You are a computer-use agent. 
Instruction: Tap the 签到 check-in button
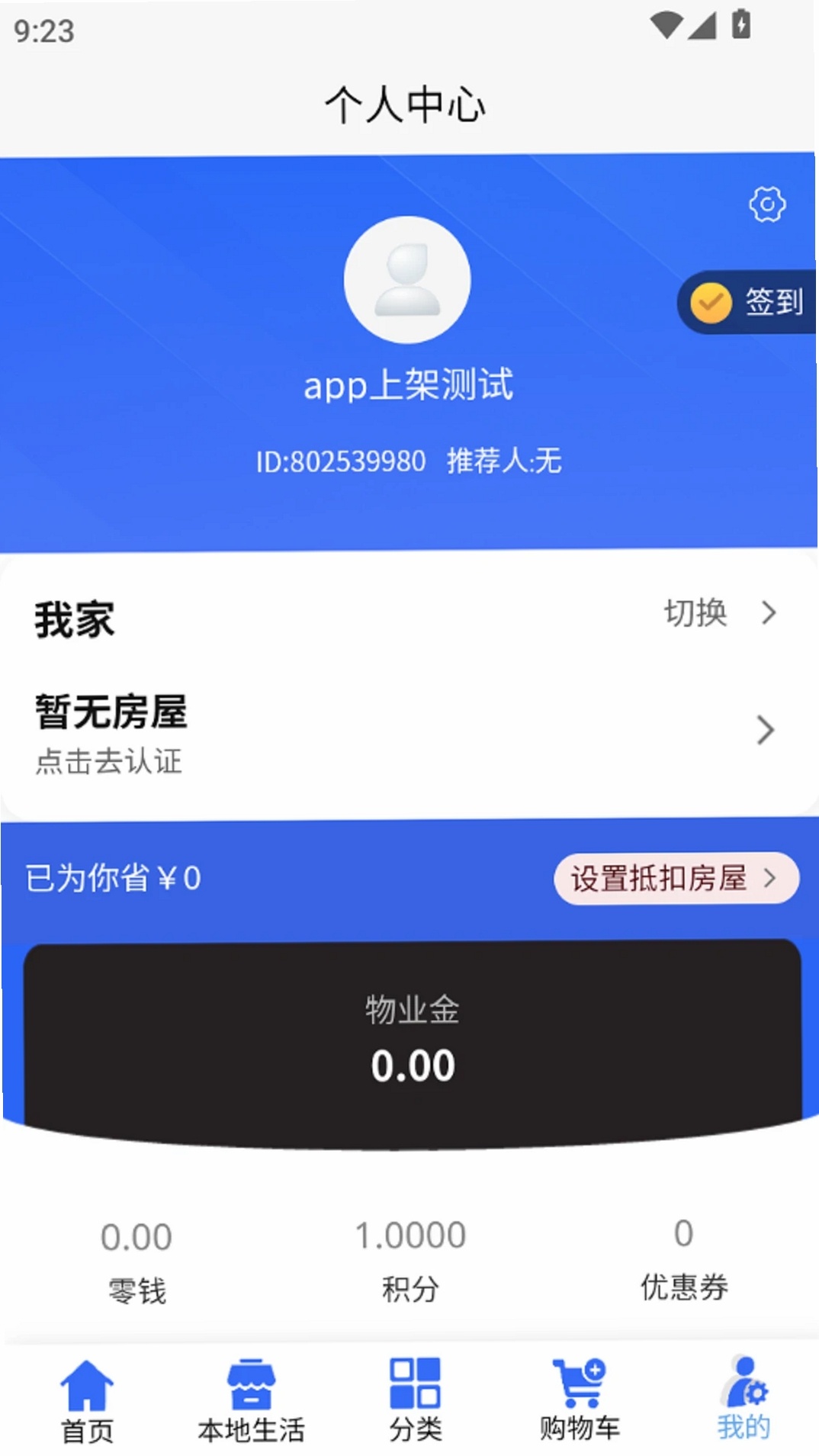[747, 302]
